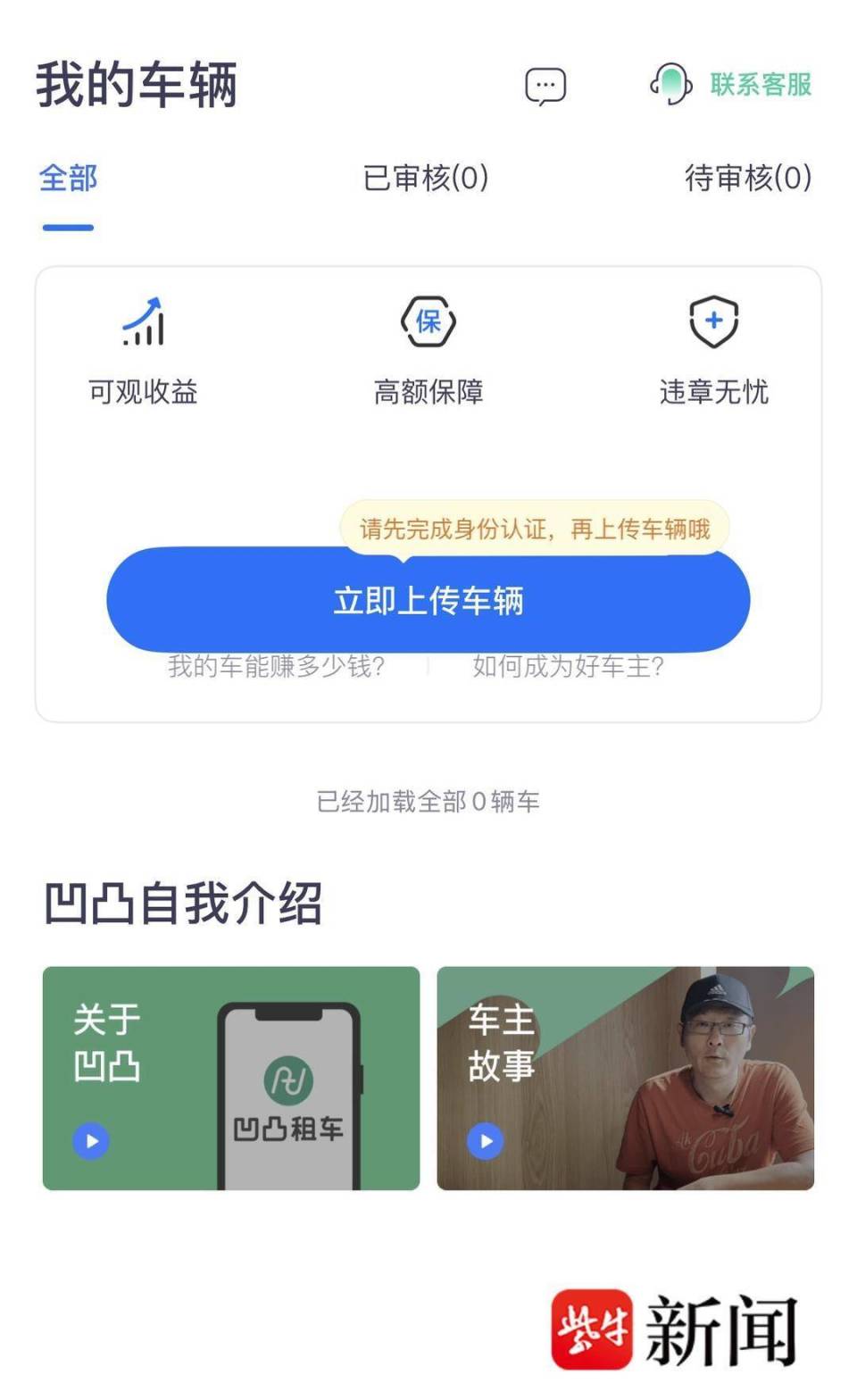Open the 车主故事 video thumbnail

pyautogui.click(x=625, y=1078)
